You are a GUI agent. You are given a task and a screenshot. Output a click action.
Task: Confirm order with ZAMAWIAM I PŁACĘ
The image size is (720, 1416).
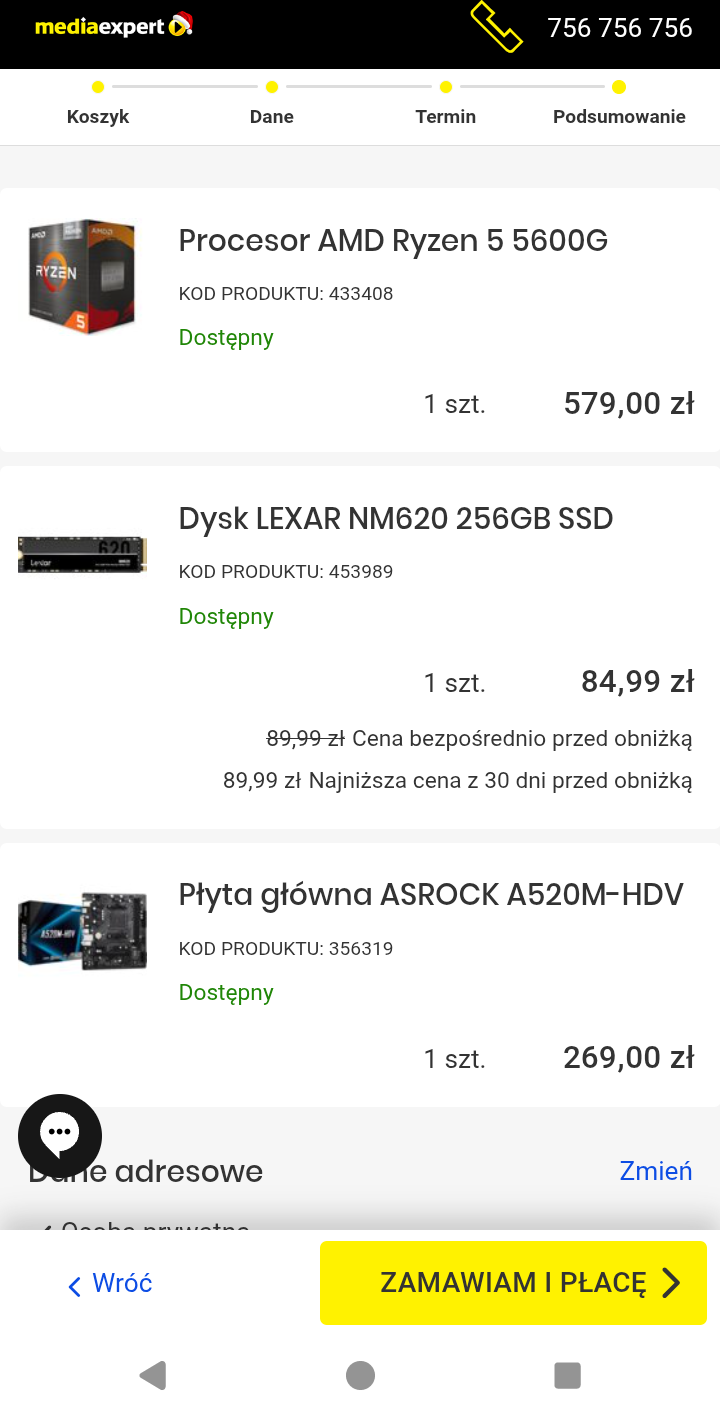tap(513, 1283)
